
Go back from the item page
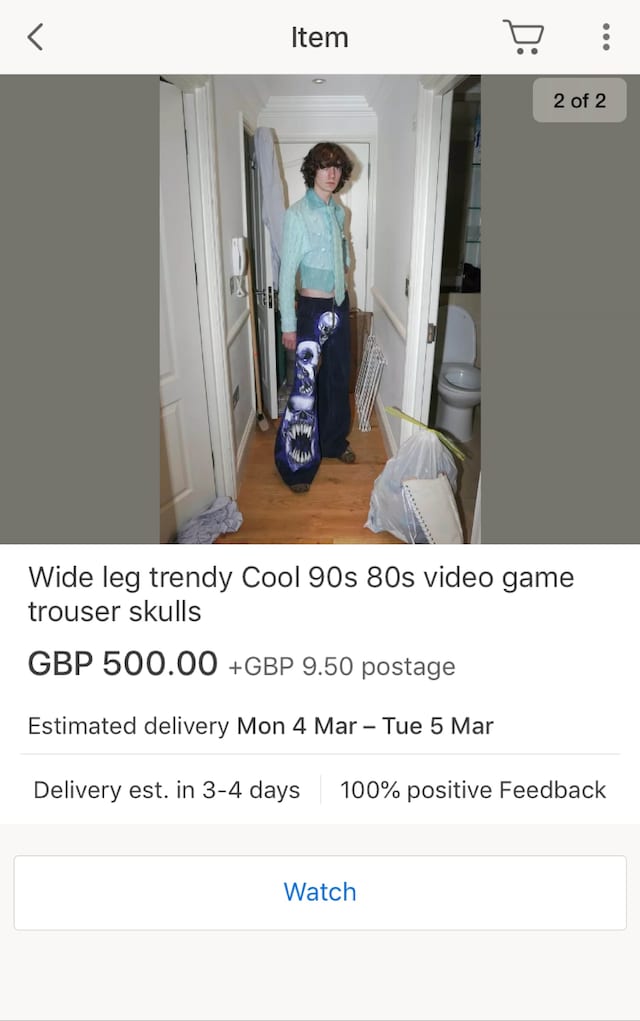tap(36, 38)
